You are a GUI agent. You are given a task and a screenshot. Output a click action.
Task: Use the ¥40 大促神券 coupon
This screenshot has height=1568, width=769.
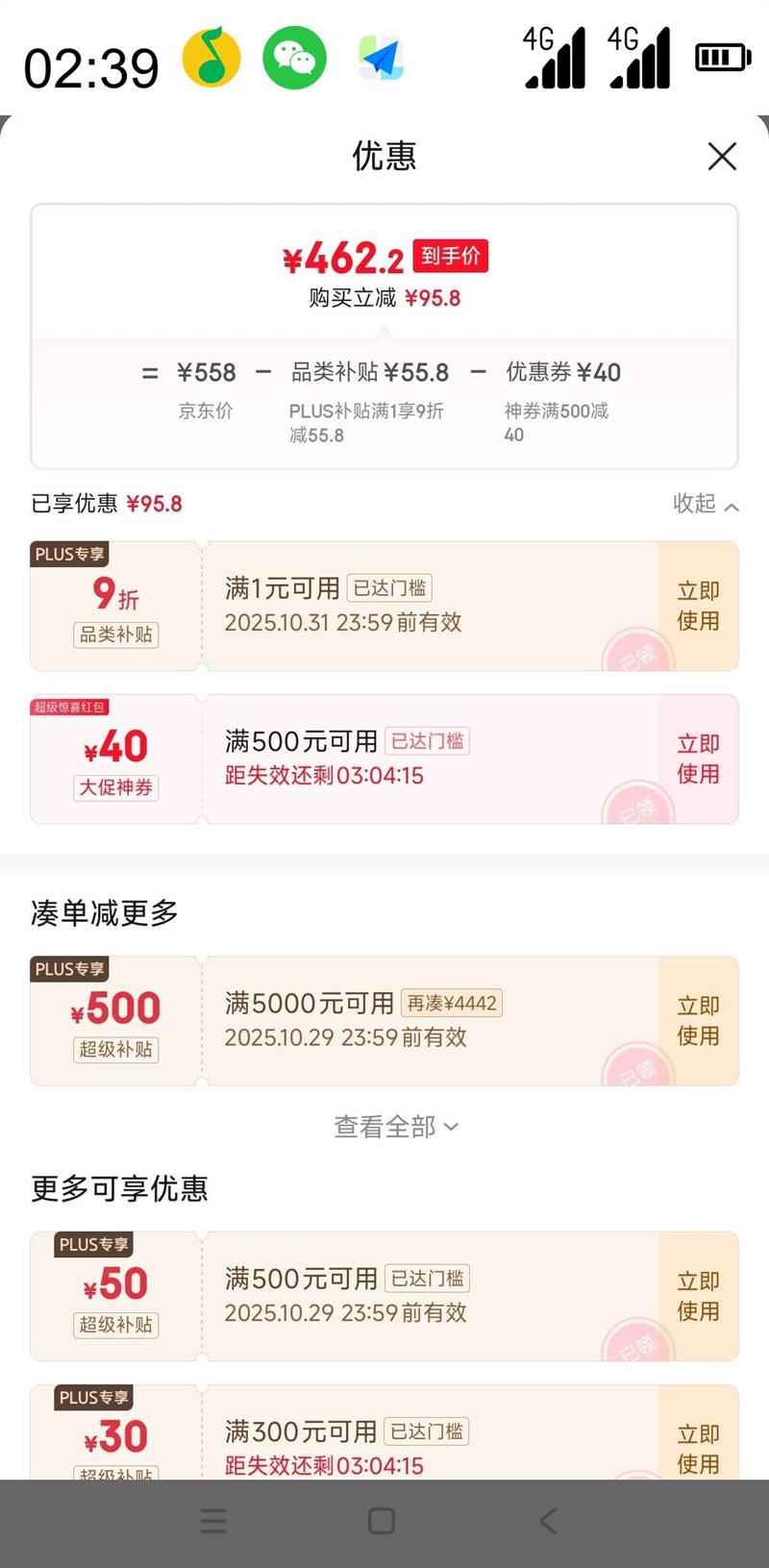pos(699,759)
